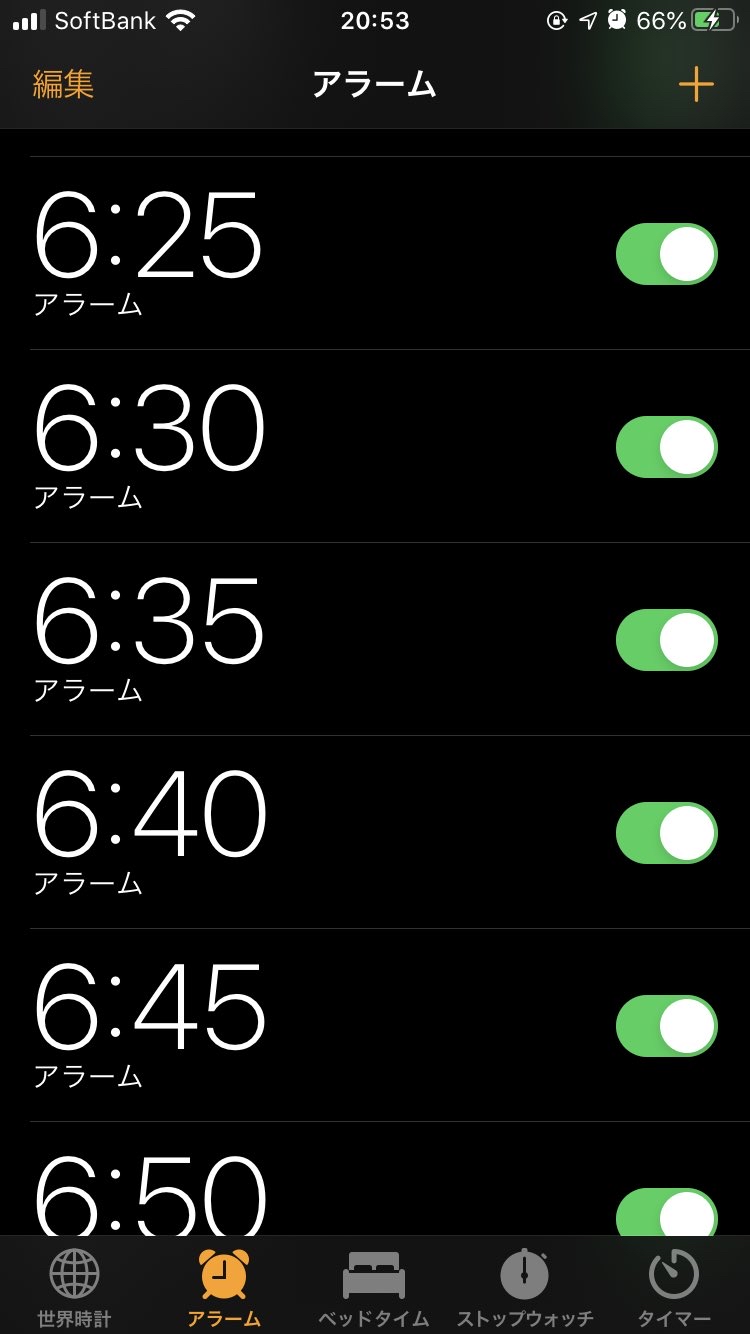Open the 世界時計 tab
Viewport: 750px width, 1334px height.
point(75,1288)
